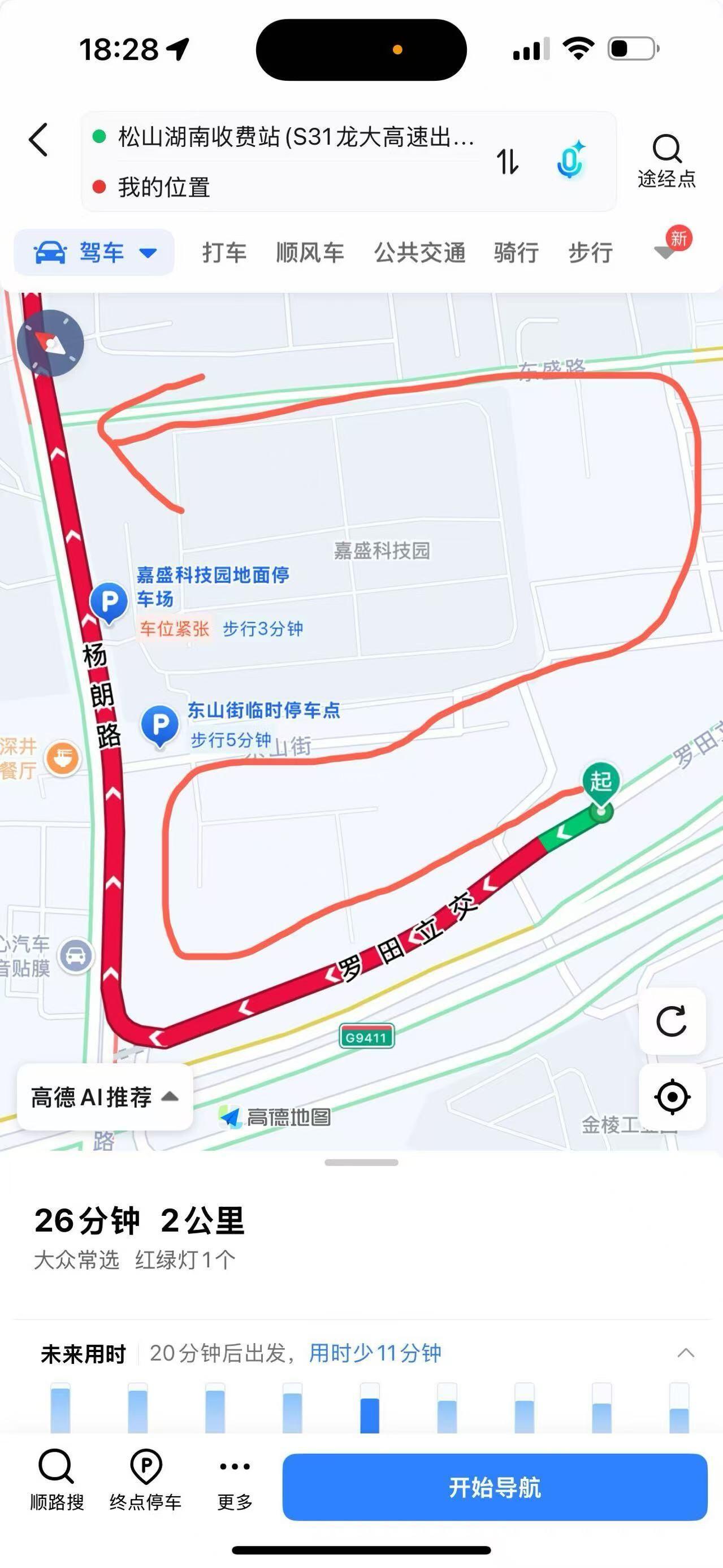This screenshot has height=1568, width=723.
Task: Center the map on my location
Action: (x=672, y=1097)
